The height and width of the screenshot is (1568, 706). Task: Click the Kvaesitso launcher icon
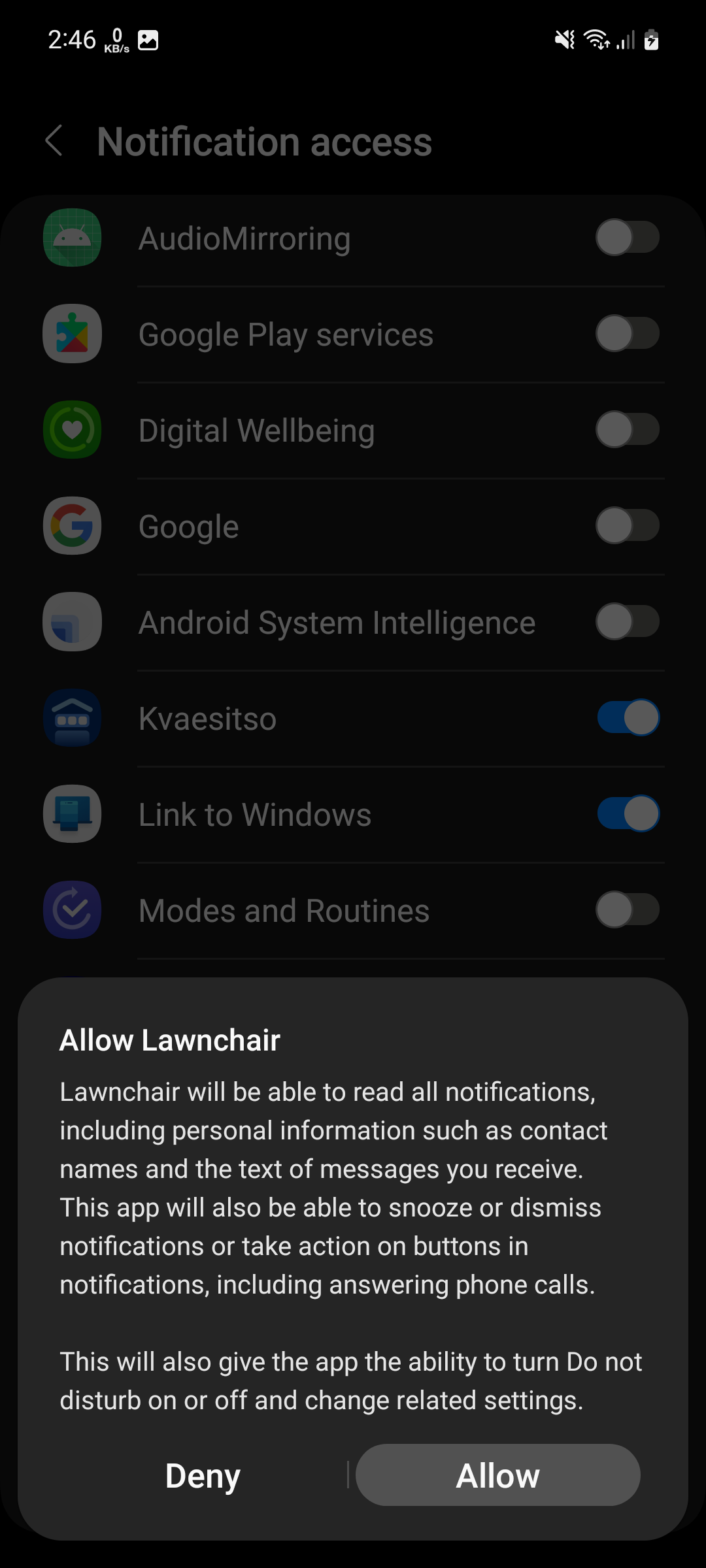(72, 717)
